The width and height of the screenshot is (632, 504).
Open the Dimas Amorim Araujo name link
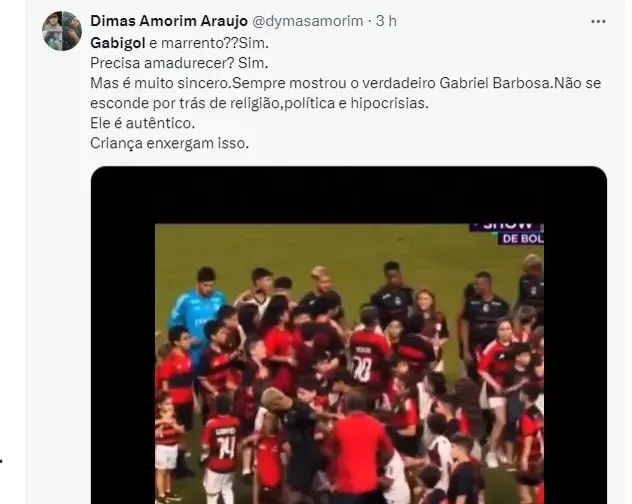(169, 20)
